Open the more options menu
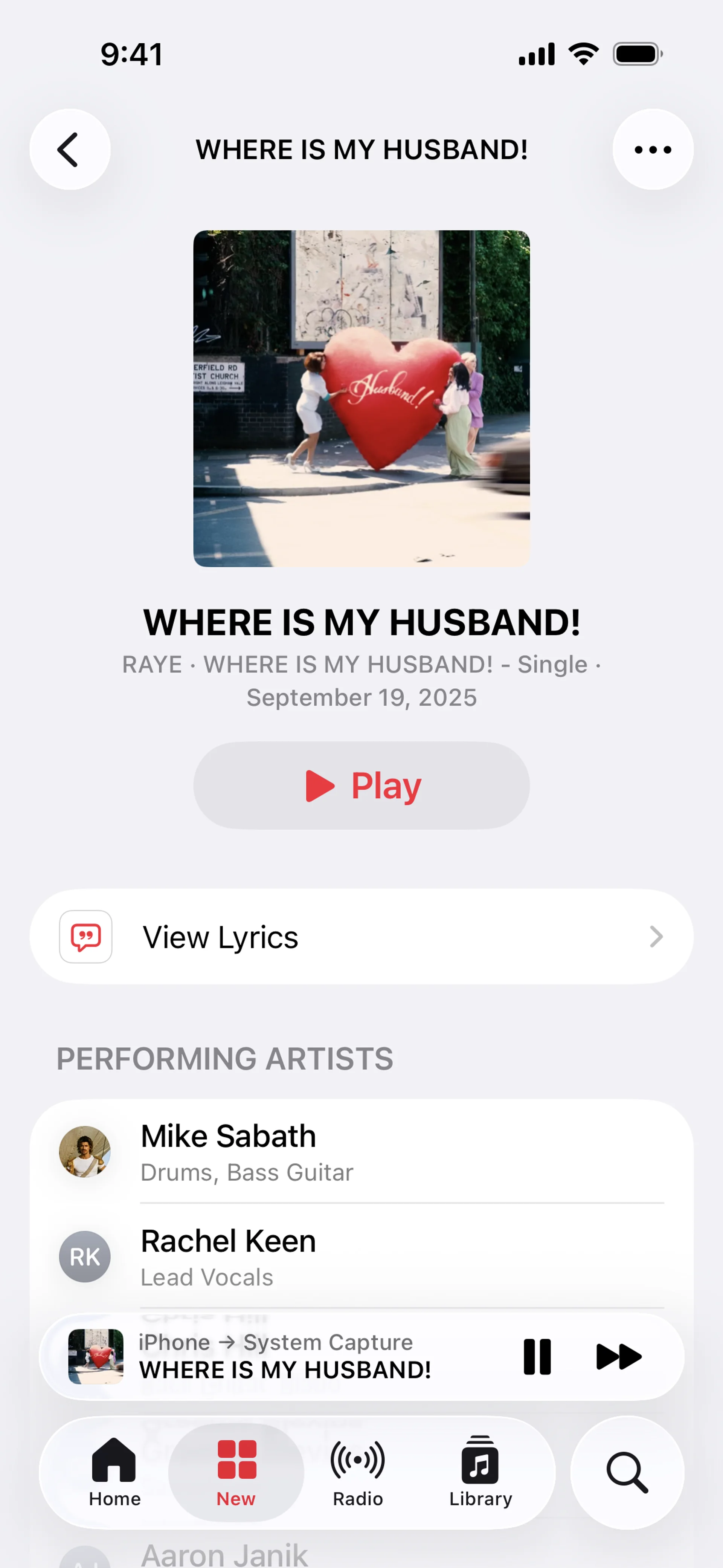This screenshot has height=1568, width=723. coord(653,149)
